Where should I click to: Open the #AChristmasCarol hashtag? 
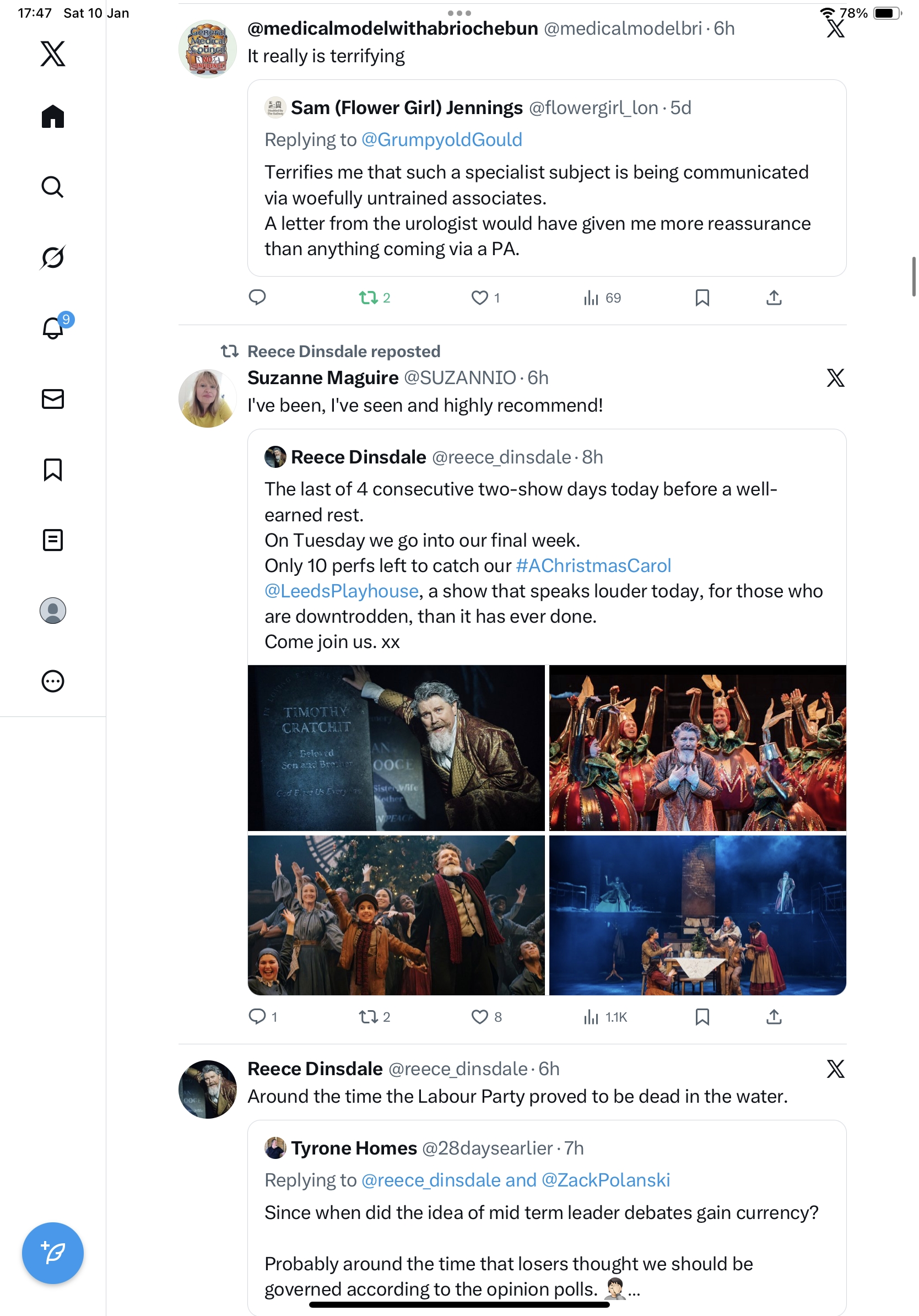click(593, 566)
